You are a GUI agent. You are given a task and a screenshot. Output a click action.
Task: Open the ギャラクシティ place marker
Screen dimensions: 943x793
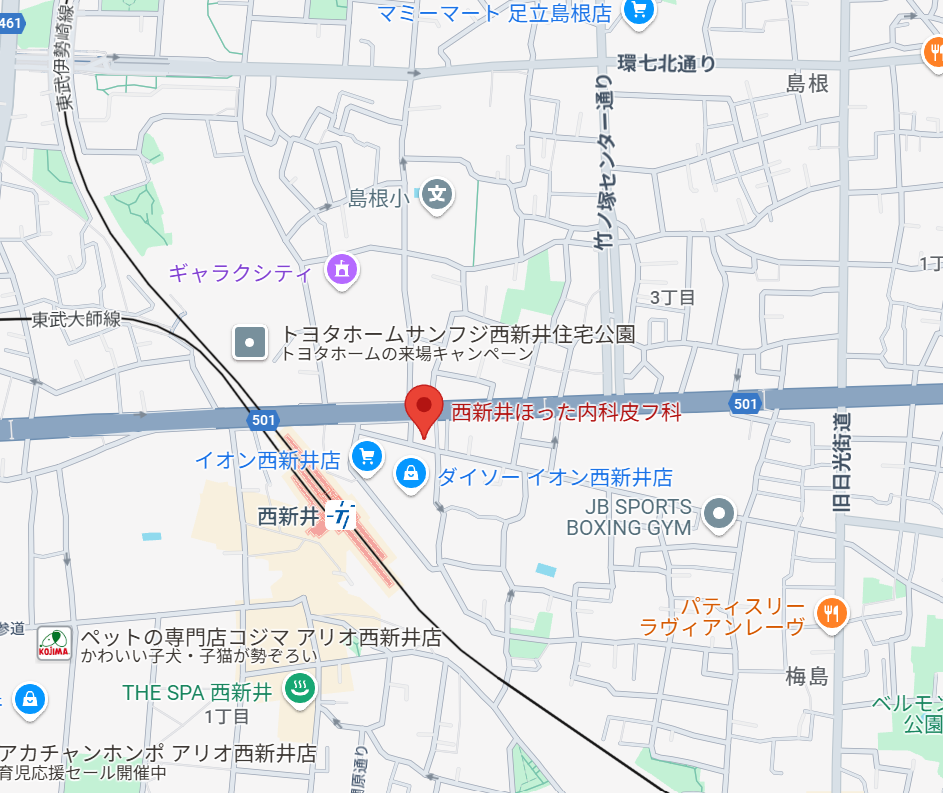coord(343,269)
